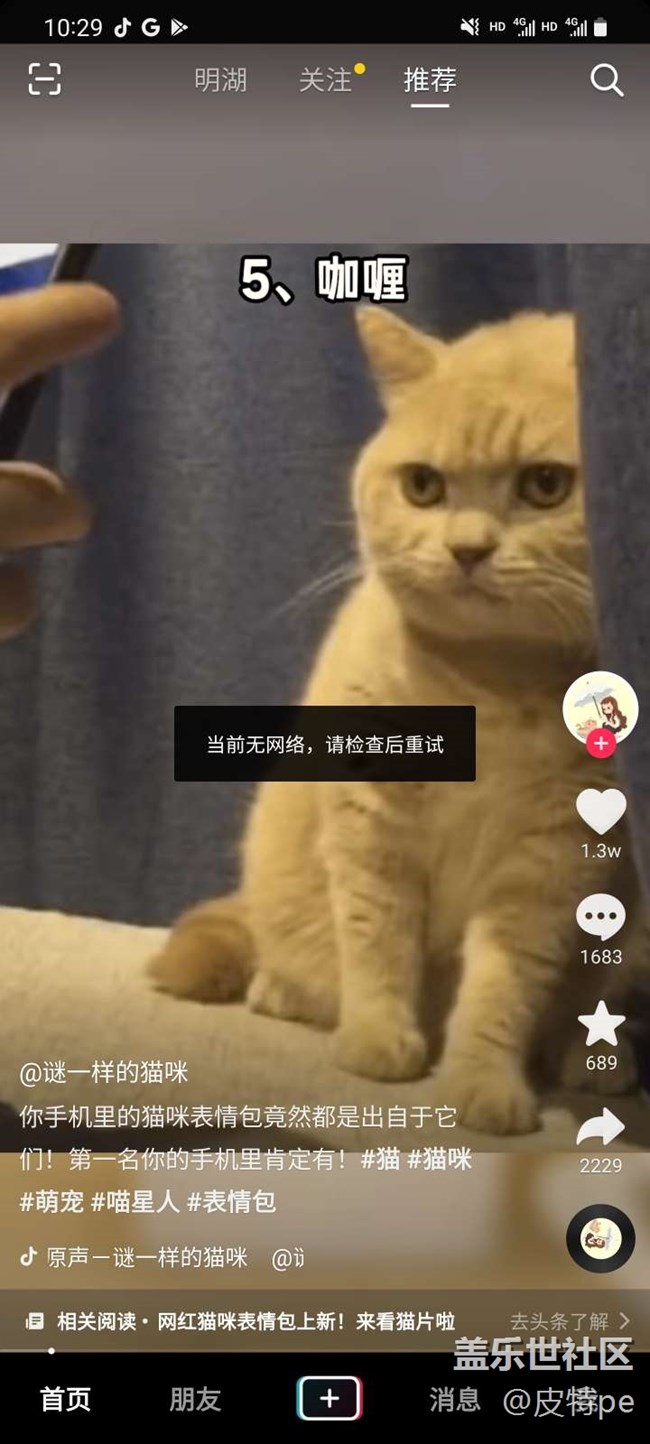Create a new video with plus button
The height and width of the screenshot is (1444, 650).
(329, 1399)
